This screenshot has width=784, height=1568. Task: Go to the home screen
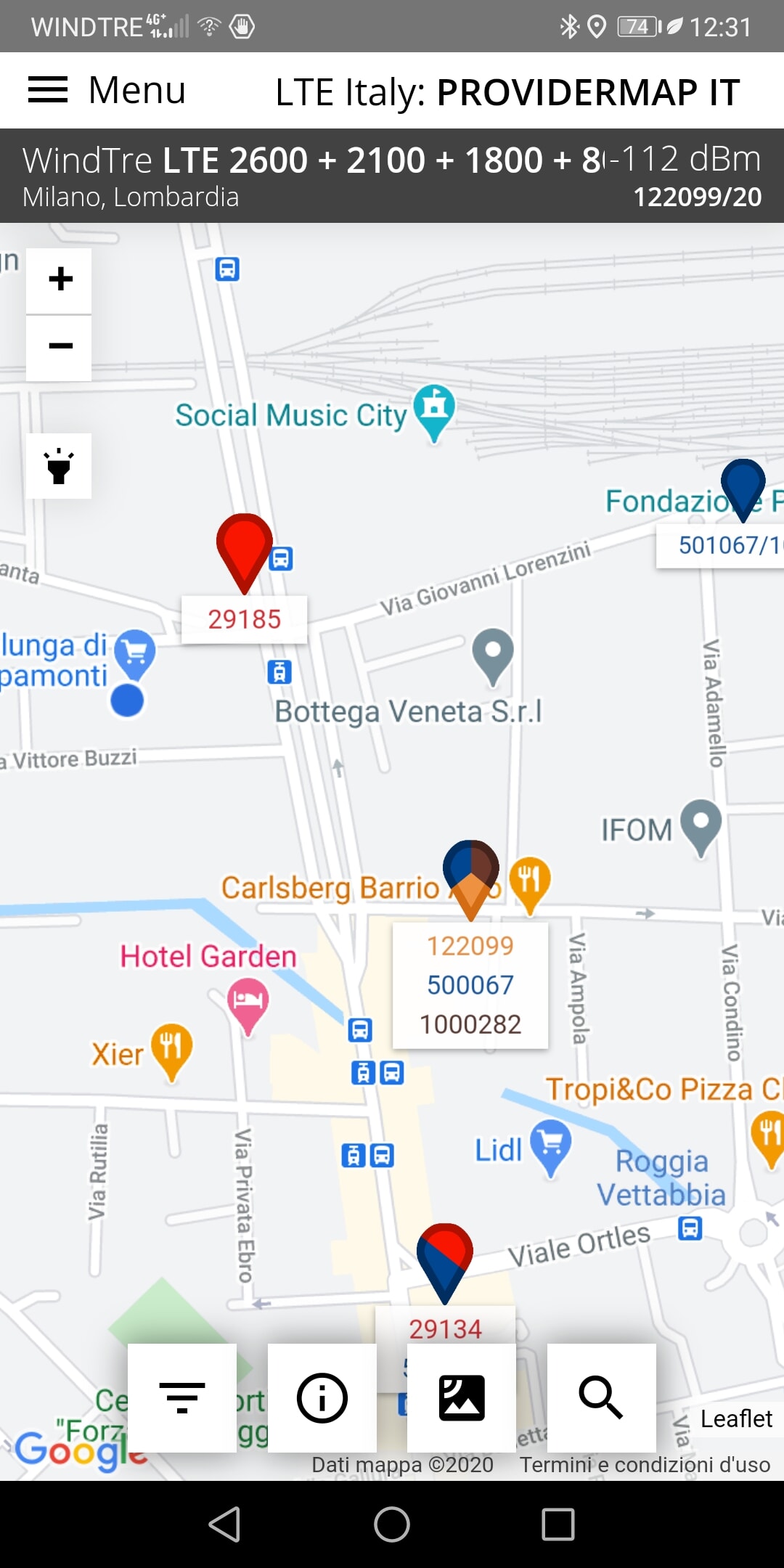[392, 1524]
